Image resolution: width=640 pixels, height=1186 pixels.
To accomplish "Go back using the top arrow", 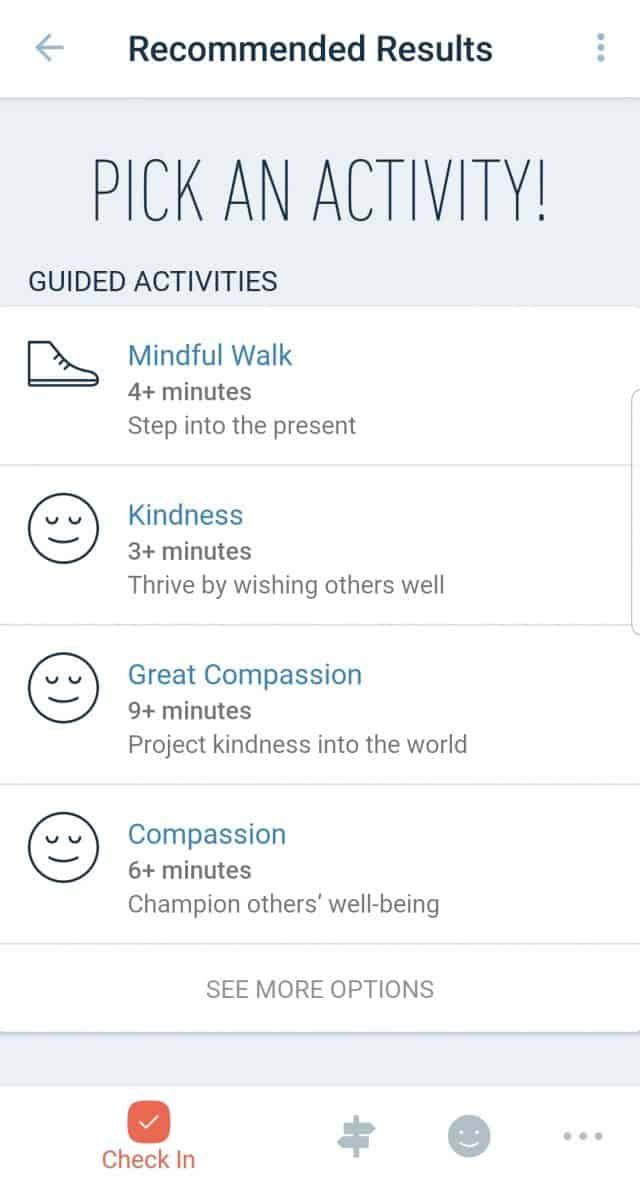I will click(x=49, y=48).
